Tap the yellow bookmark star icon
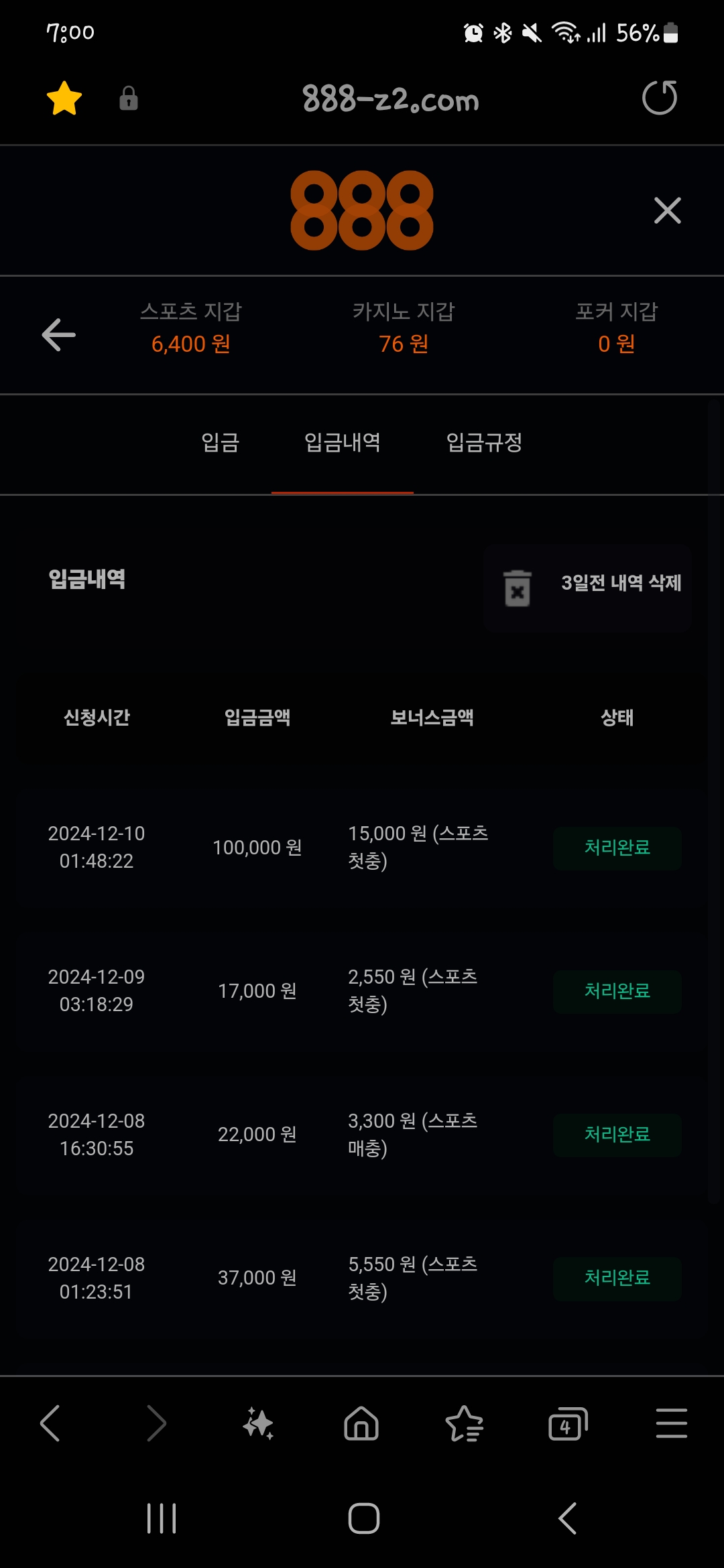 pos(64,99)
